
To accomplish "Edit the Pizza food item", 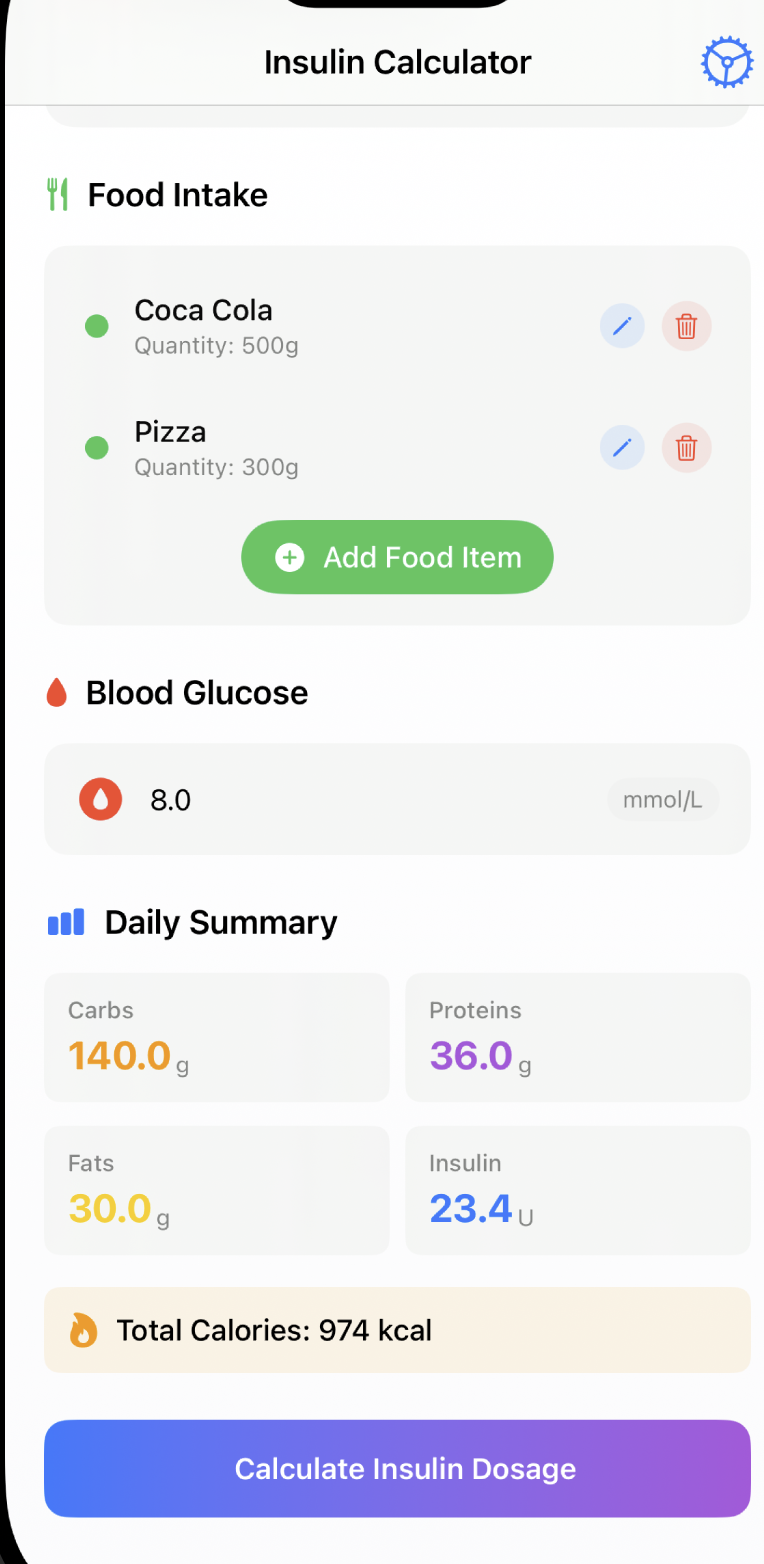I will point(622,447).
